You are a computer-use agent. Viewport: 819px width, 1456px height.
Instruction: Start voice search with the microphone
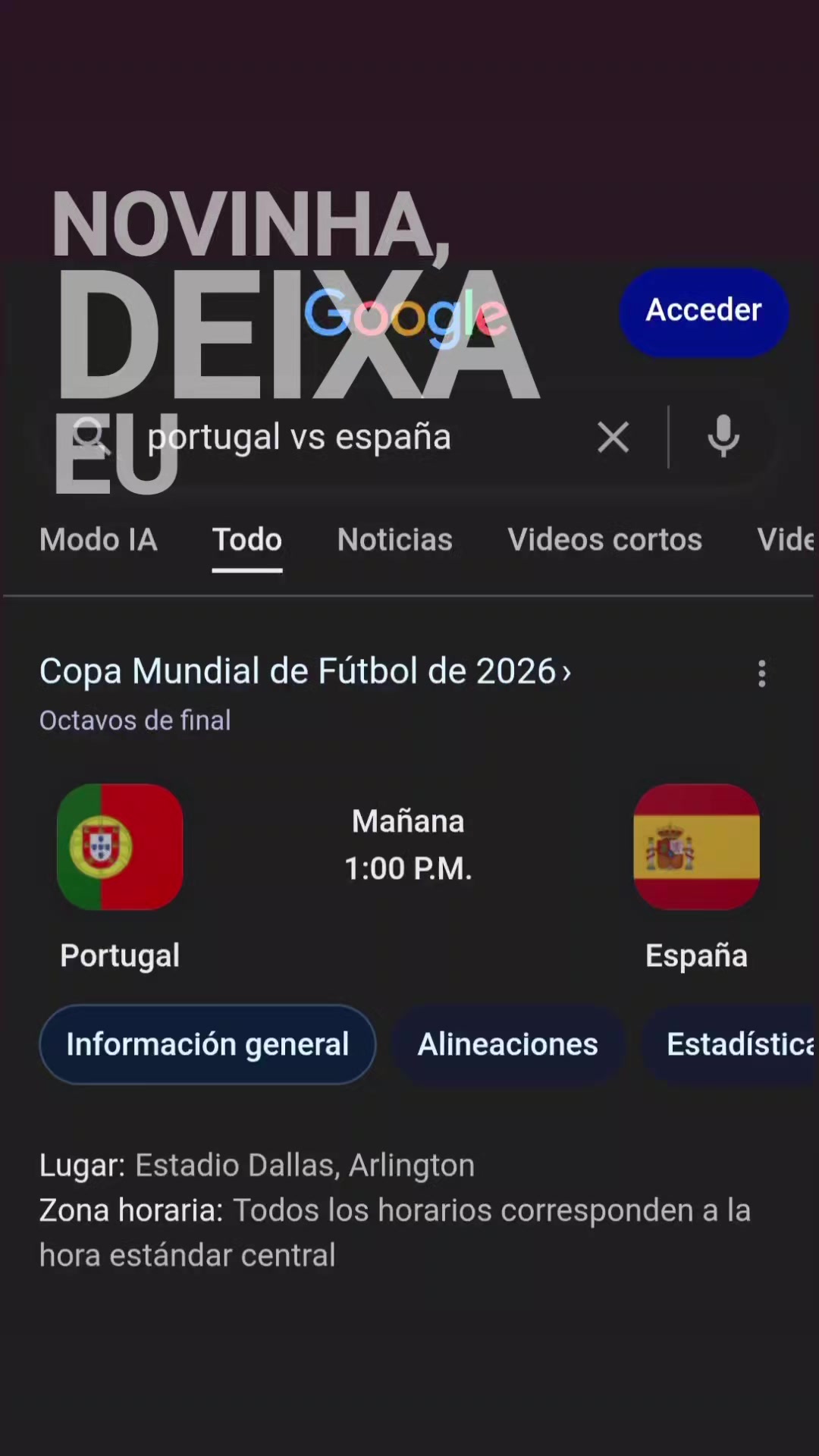coord(723,437)
